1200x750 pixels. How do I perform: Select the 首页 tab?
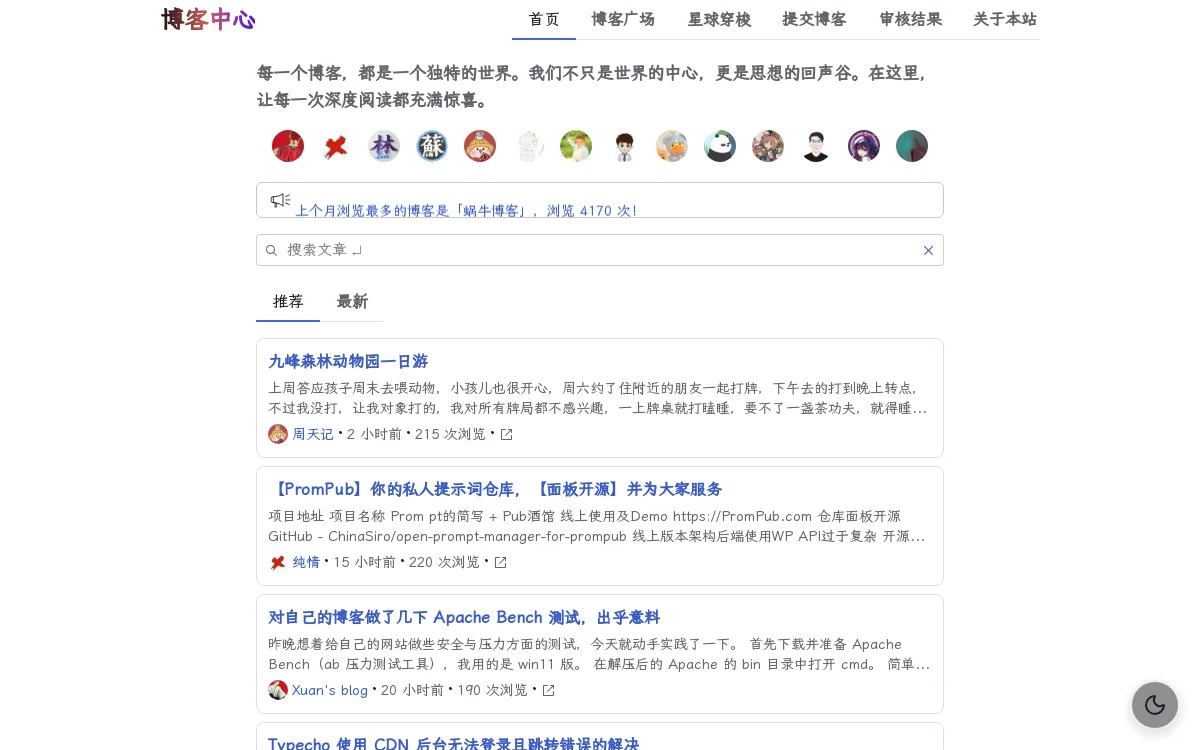544,19
